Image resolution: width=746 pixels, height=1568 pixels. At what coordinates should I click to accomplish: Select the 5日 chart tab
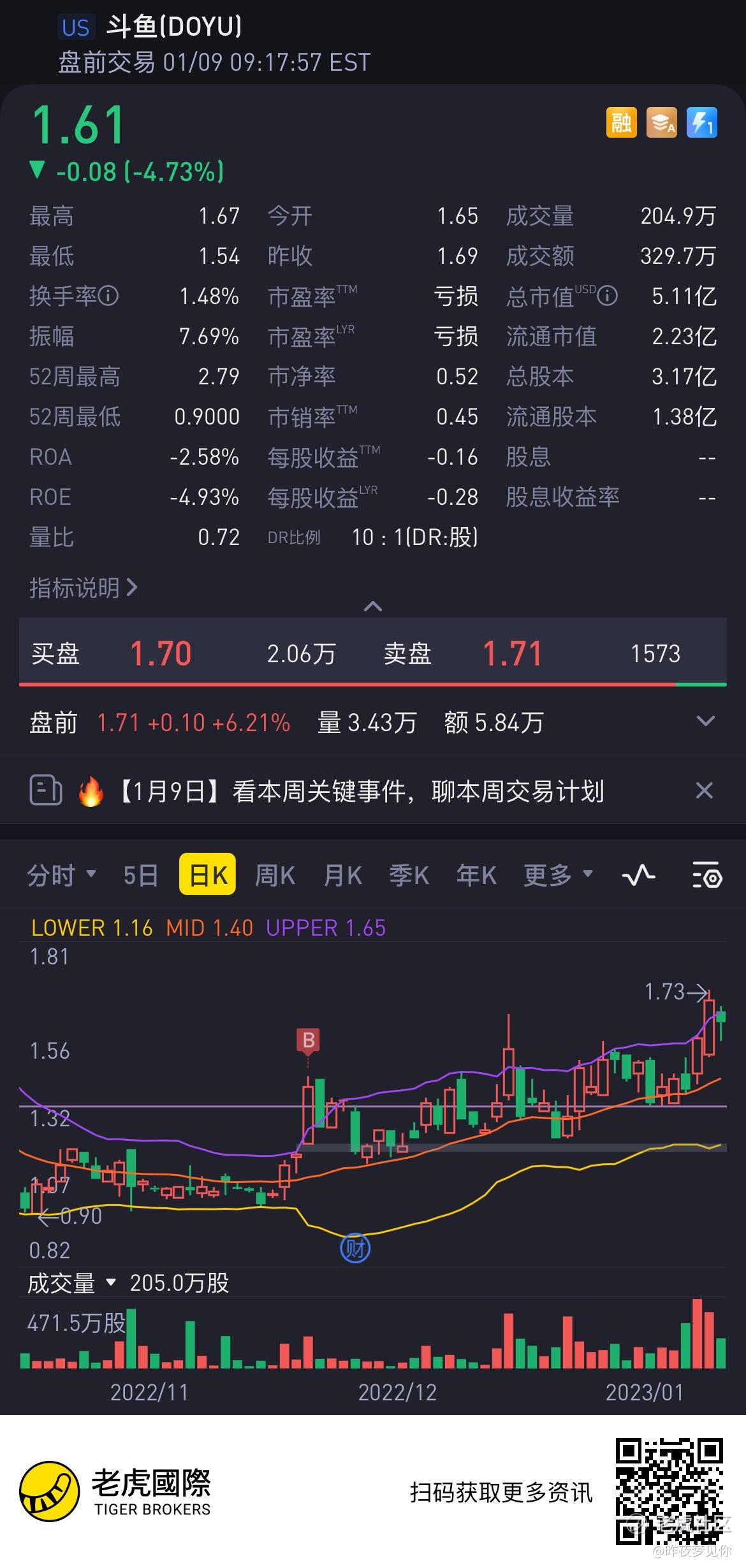[140, 875]
